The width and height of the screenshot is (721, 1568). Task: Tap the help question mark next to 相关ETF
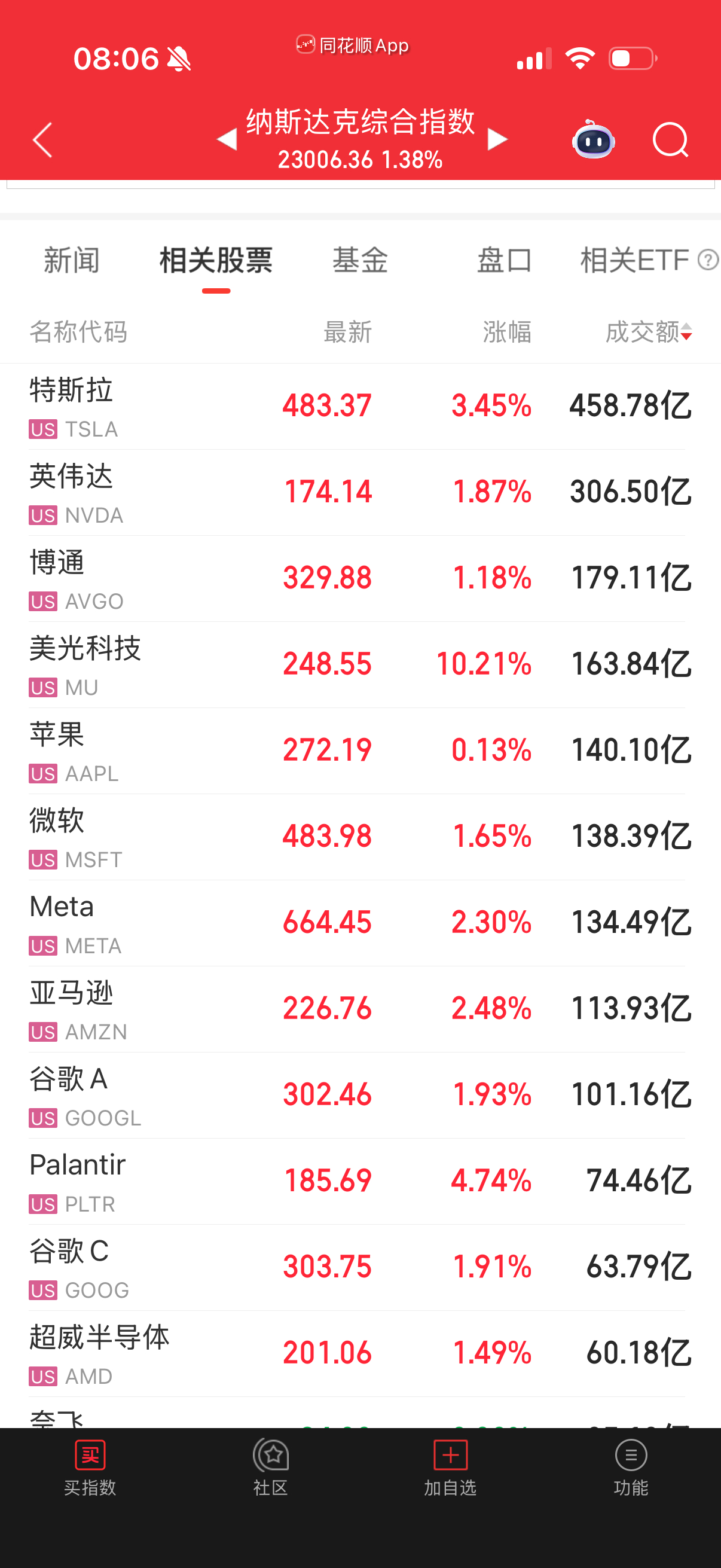tap(708, 261)
